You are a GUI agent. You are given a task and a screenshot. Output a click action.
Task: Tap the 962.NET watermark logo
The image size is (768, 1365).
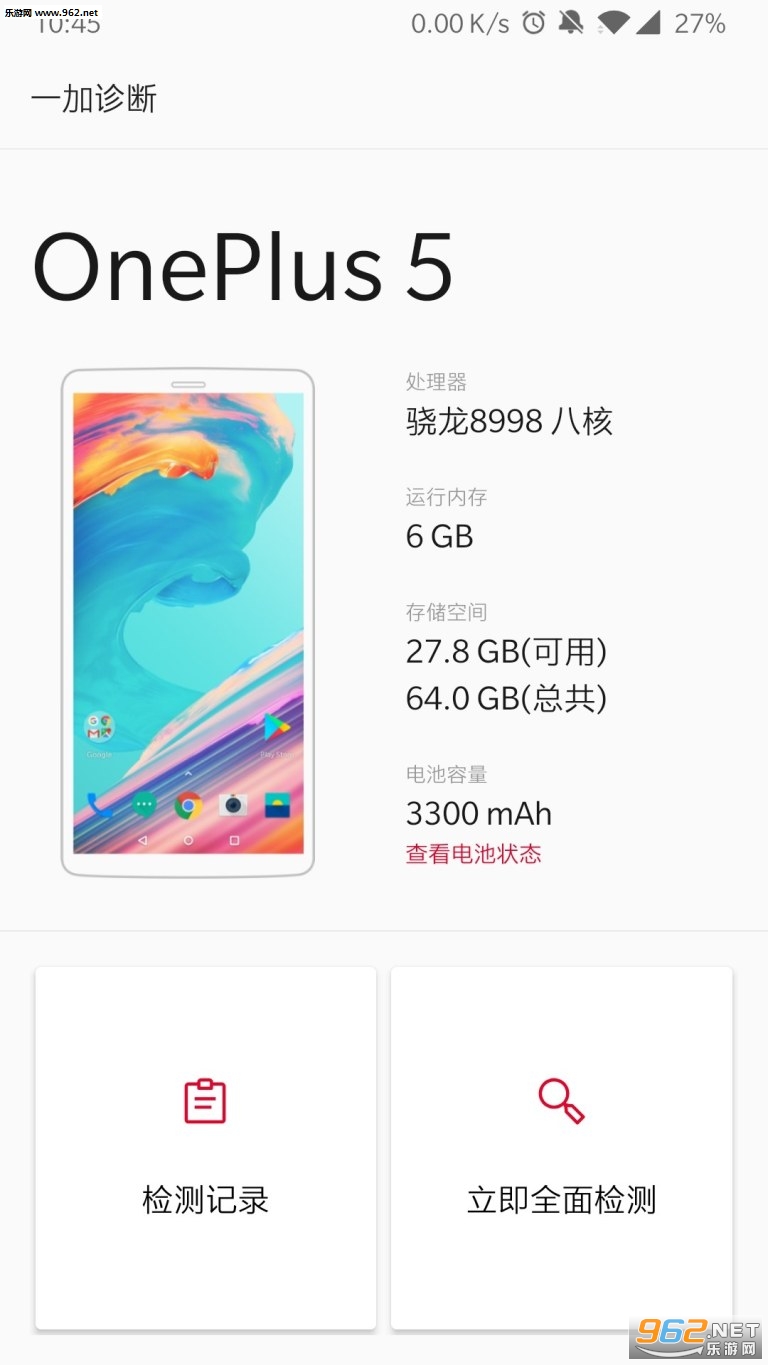[x=695, y=1337]
